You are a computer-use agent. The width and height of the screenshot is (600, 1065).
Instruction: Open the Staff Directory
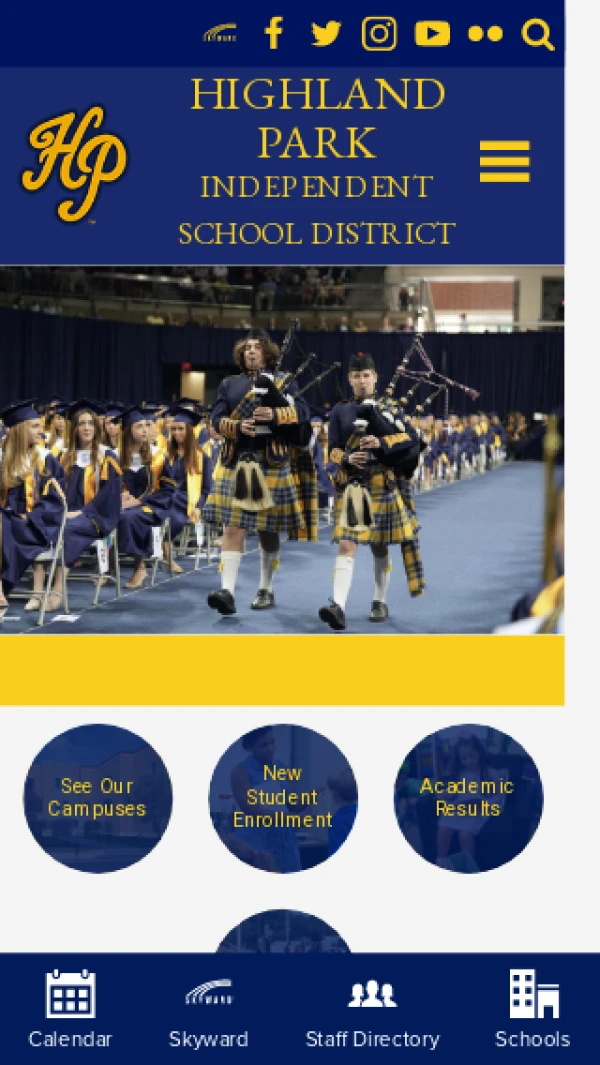pyautogui.click(x=372, y=1008)
